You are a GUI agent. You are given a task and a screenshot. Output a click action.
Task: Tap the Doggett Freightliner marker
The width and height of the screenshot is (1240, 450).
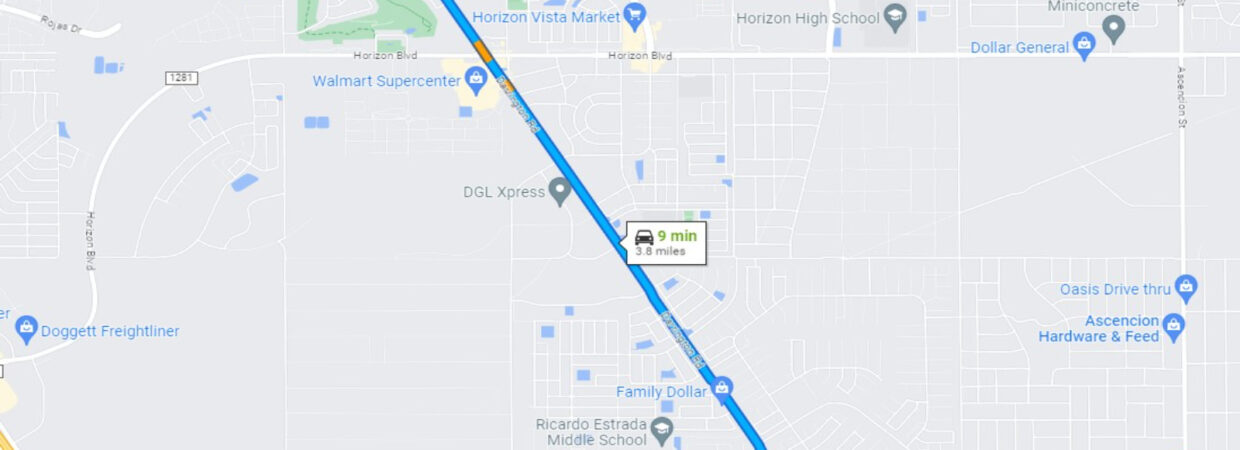(x=26, y=328)
